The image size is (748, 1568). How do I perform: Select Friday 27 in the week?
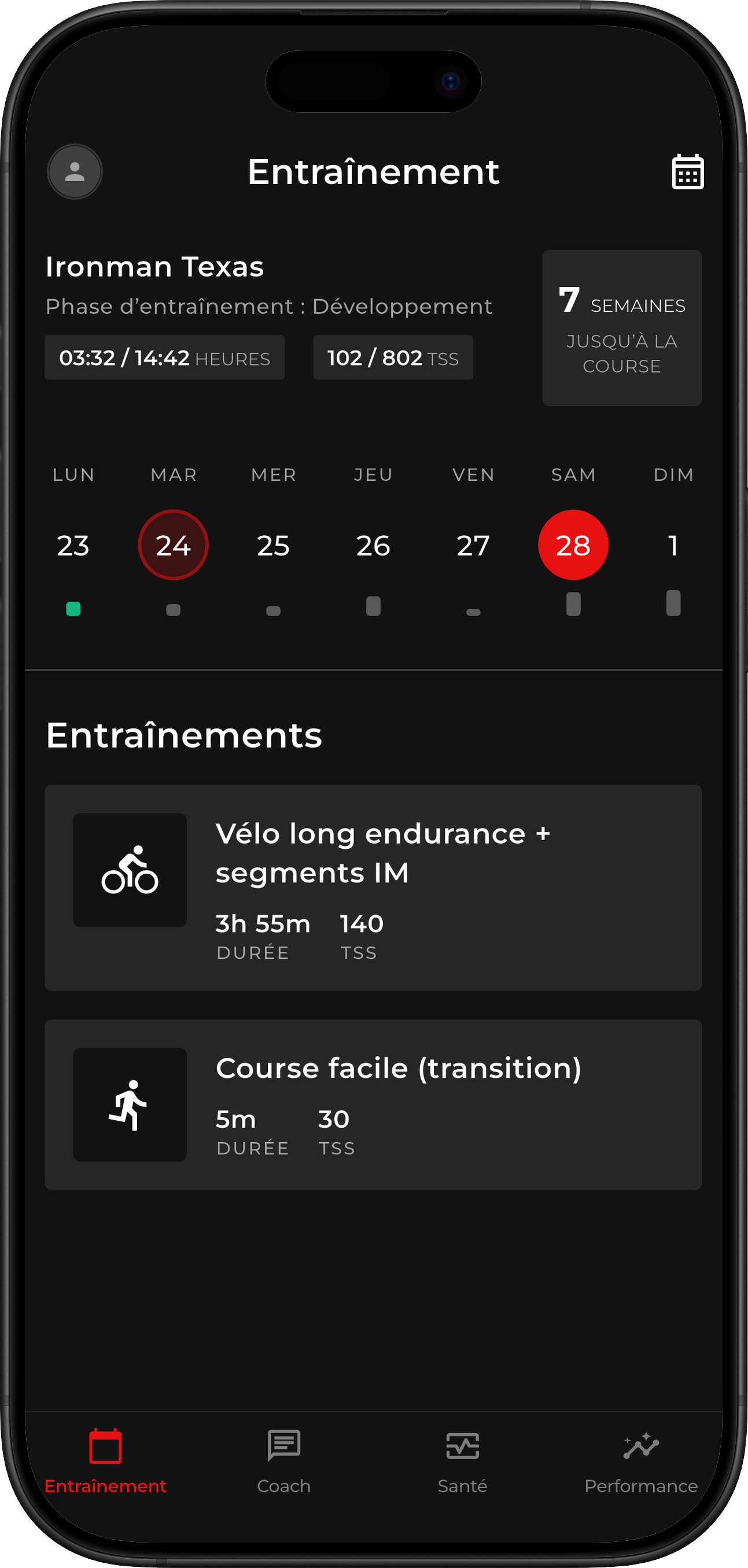tap(473, 546)
